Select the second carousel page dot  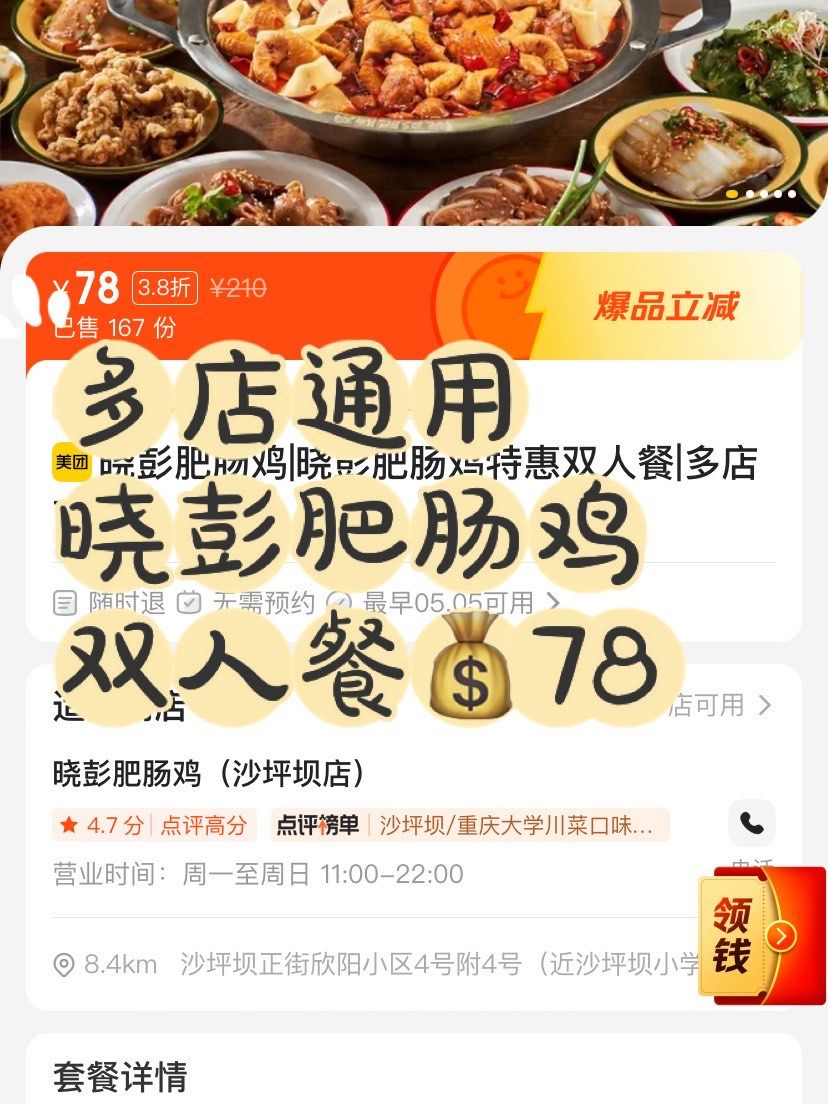(750, 196)
